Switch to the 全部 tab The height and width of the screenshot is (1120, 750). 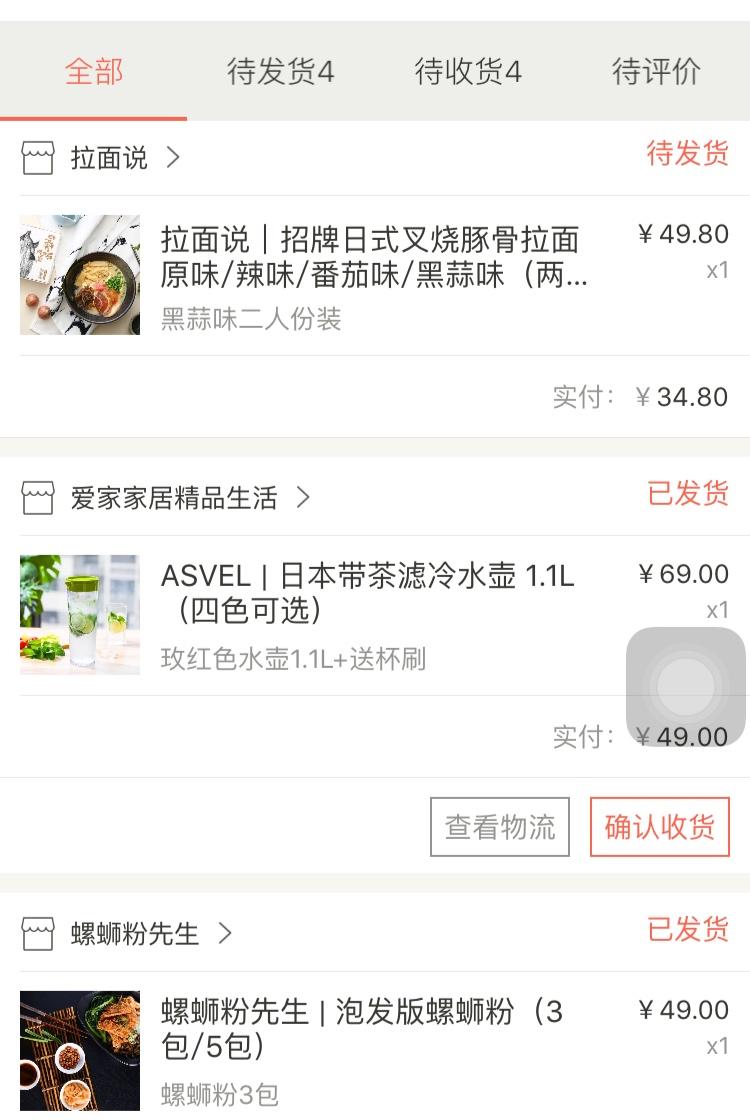pos(94,72)
